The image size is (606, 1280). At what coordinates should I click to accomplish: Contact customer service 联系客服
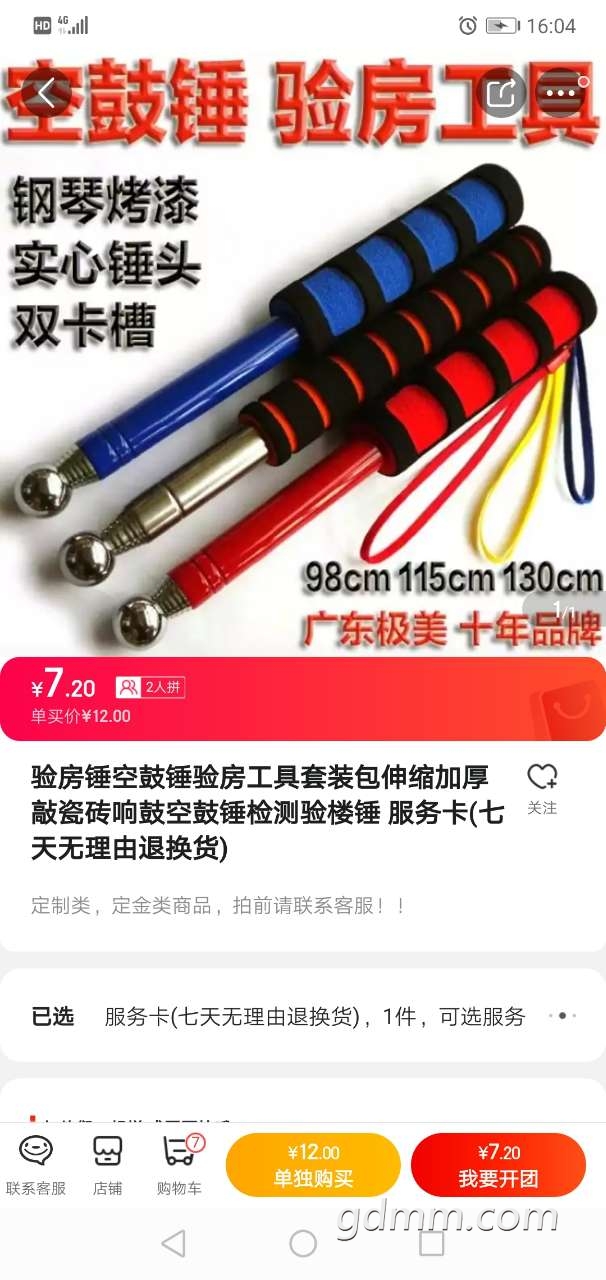(x=36, y=1164)
